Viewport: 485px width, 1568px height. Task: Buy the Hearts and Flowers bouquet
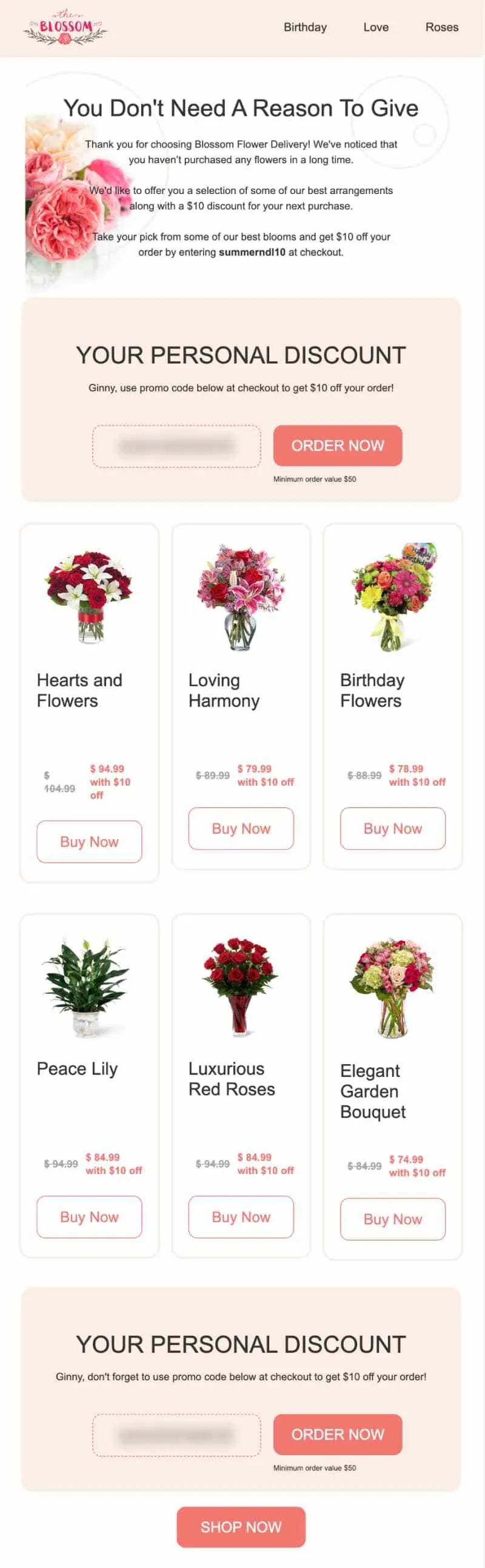click(x=89, y=841)
